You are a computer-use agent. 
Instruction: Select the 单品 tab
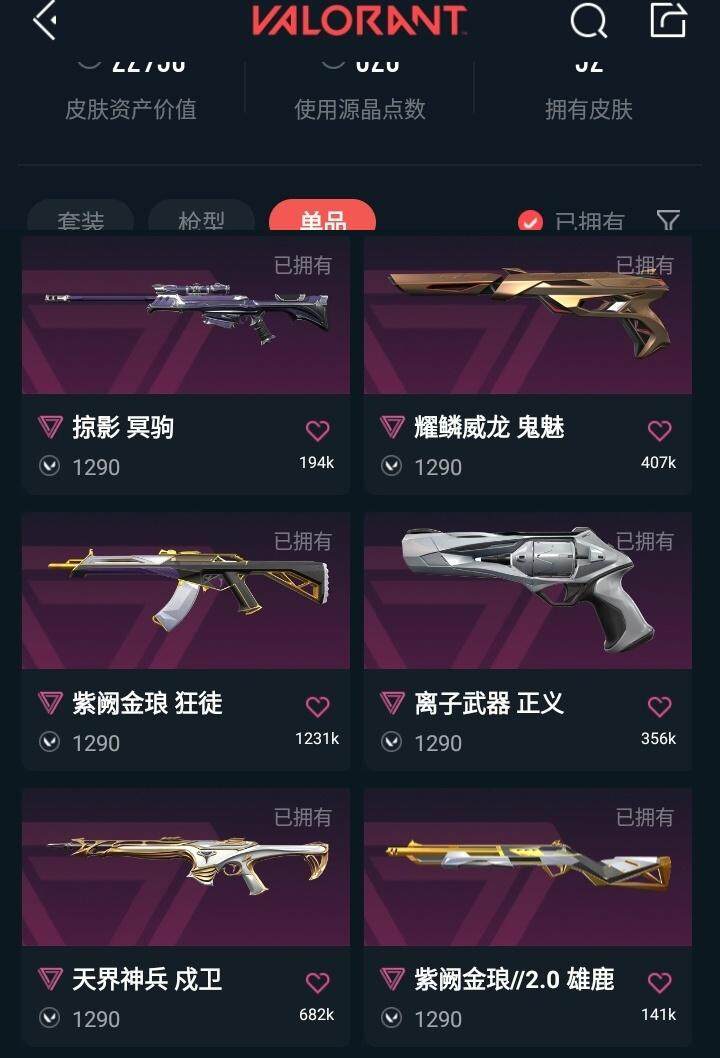322,219
